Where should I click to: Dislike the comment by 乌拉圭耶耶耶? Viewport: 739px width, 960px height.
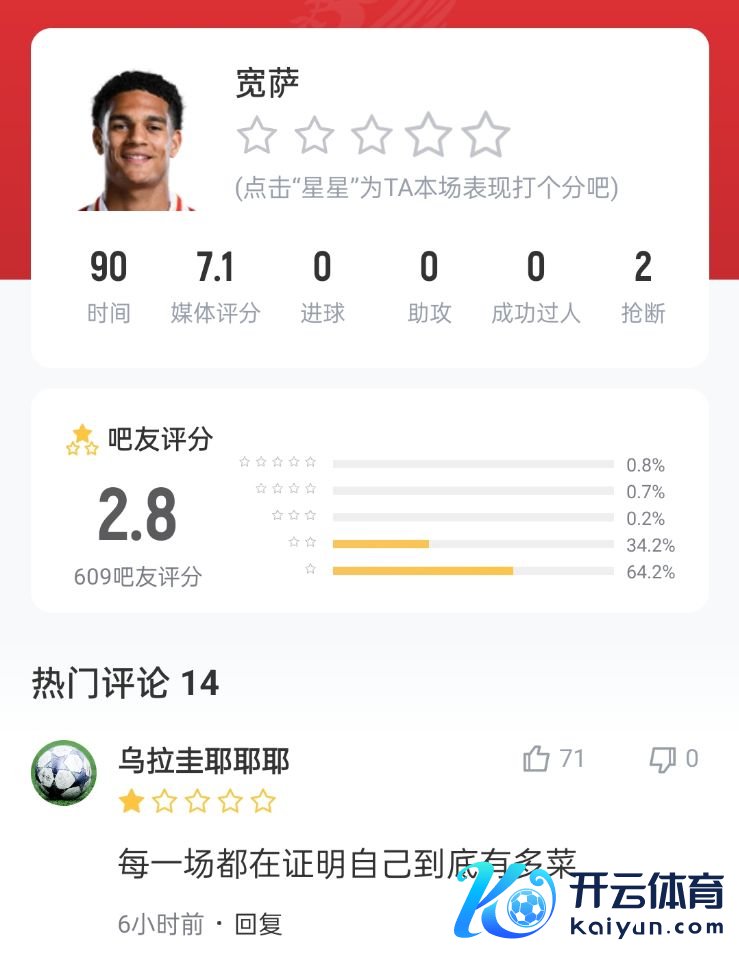click(663, 760)
